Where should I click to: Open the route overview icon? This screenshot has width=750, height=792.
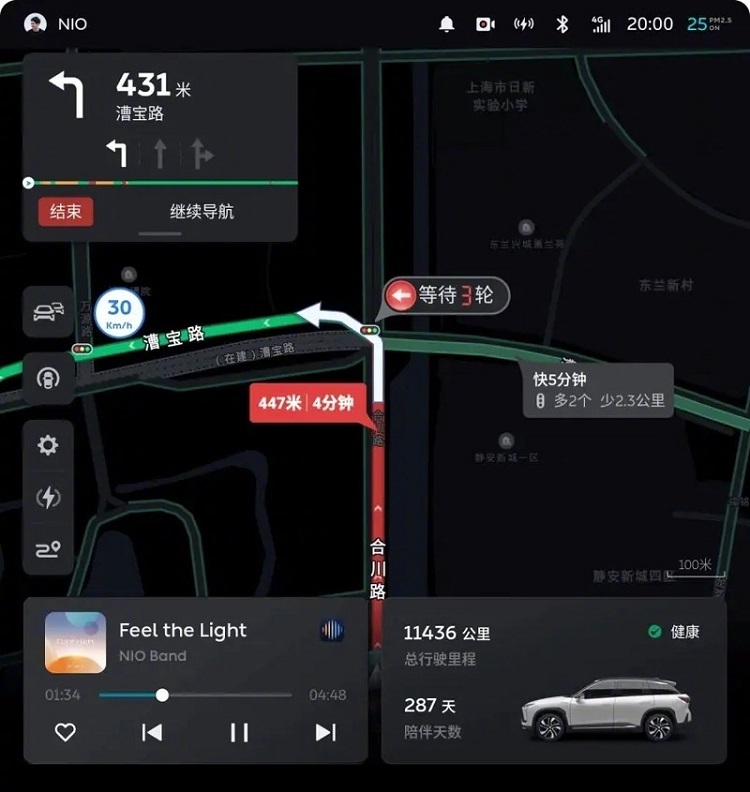tap(48, 548)
